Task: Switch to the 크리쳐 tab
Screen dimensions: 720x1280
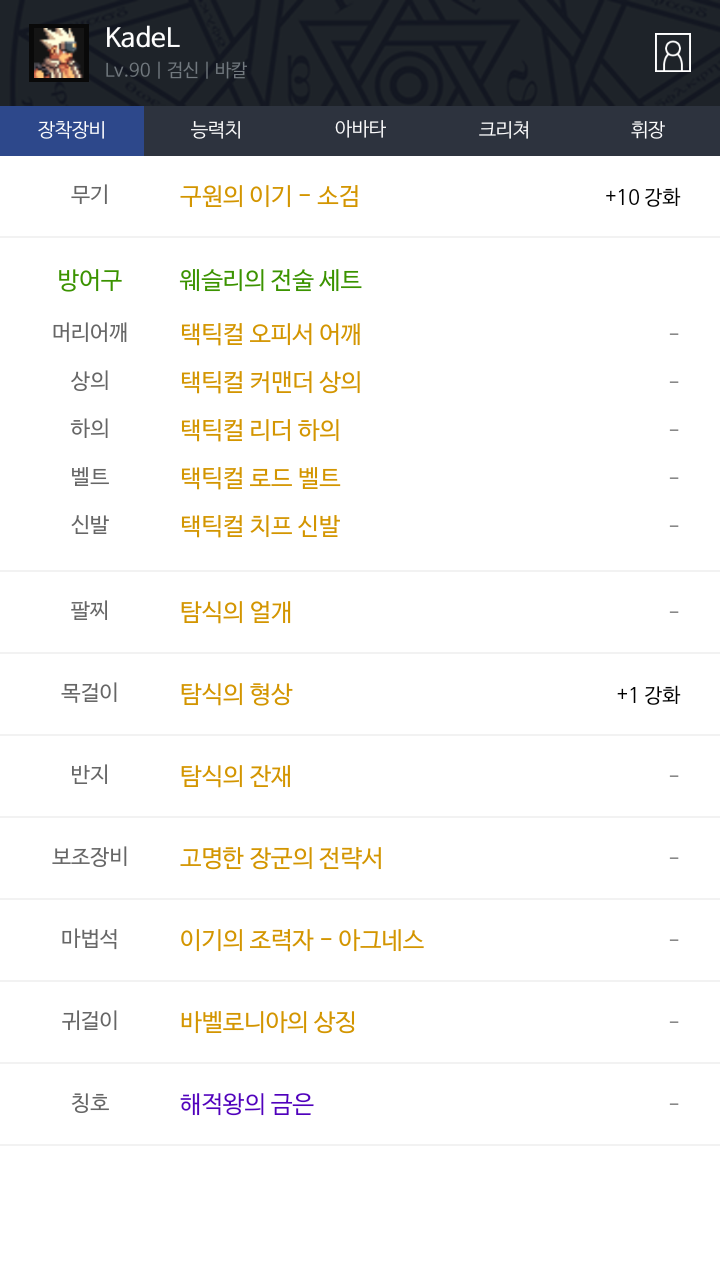Action: (504, 131)
